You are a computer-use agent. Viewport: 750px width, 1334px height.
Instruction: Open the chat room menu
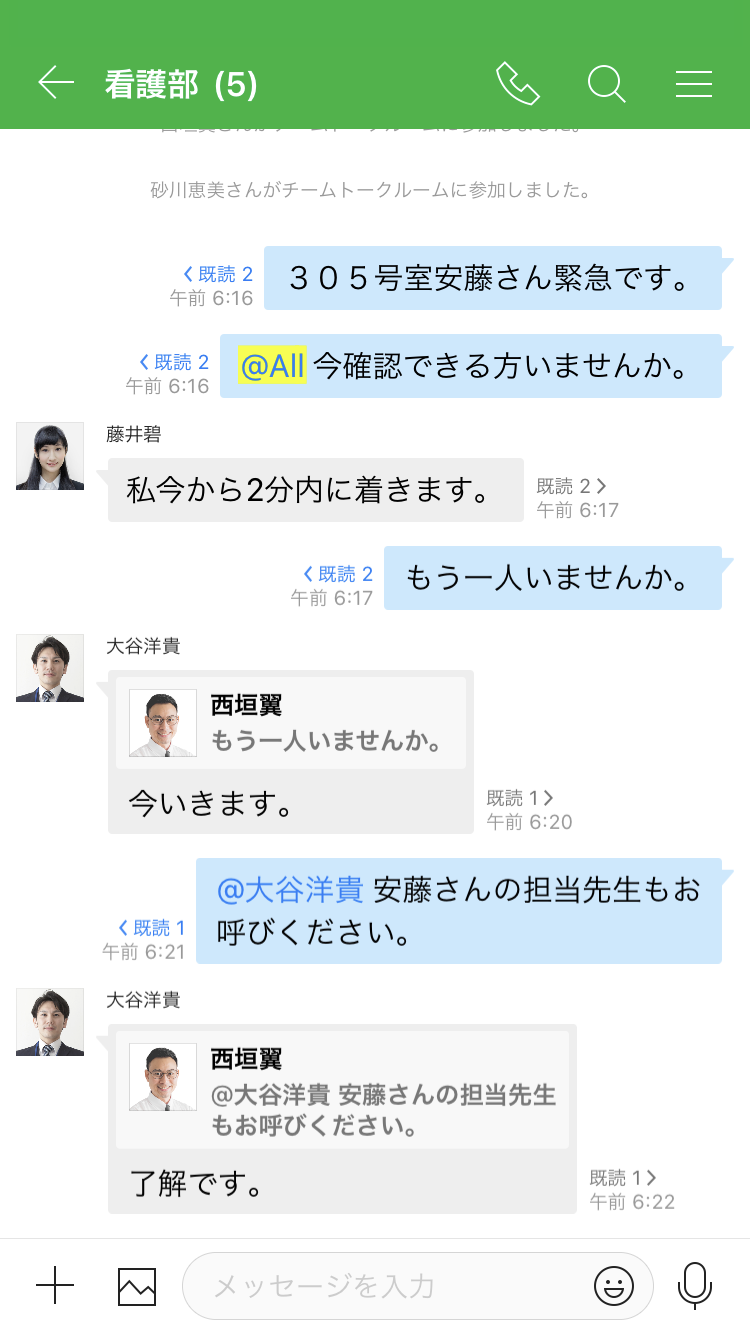pyautogui.click(x=693, y=83)
